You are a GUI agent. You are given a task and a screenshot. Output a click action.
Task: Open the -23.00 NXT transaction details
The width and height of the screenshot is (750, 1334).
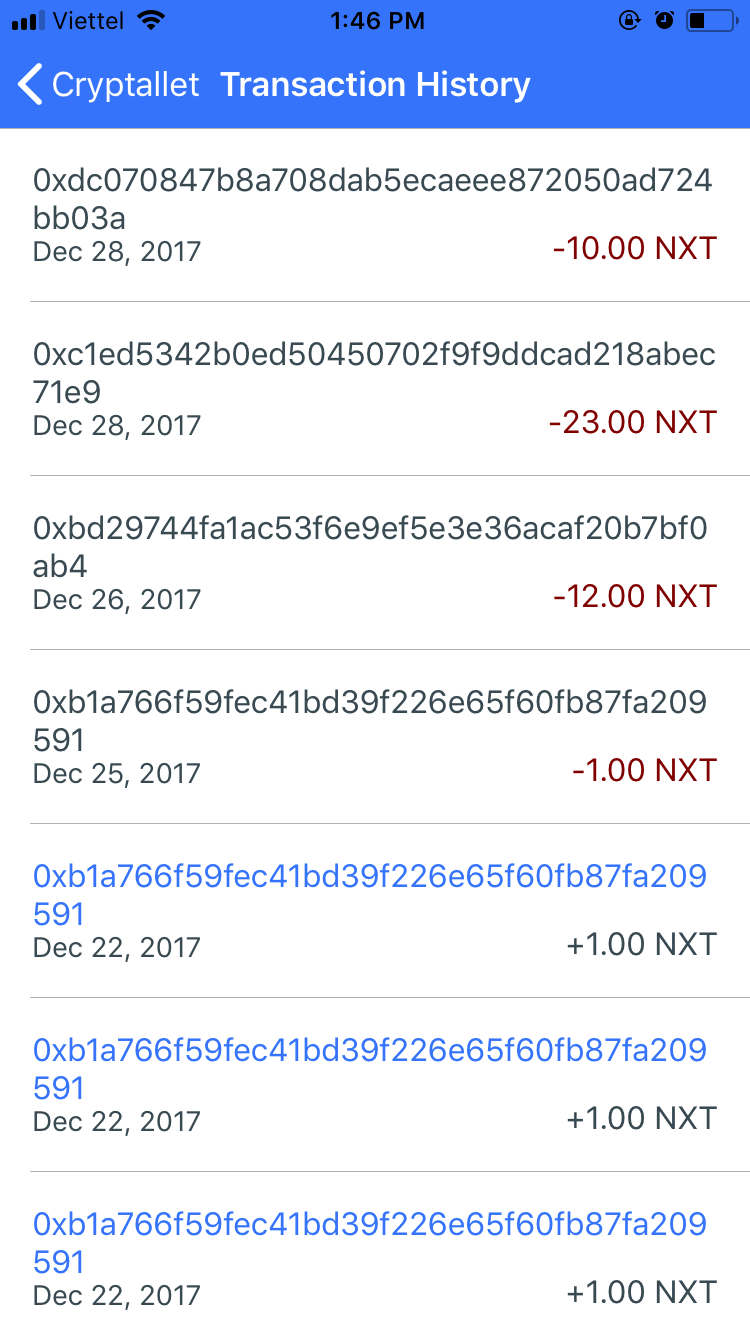(375, 389)
